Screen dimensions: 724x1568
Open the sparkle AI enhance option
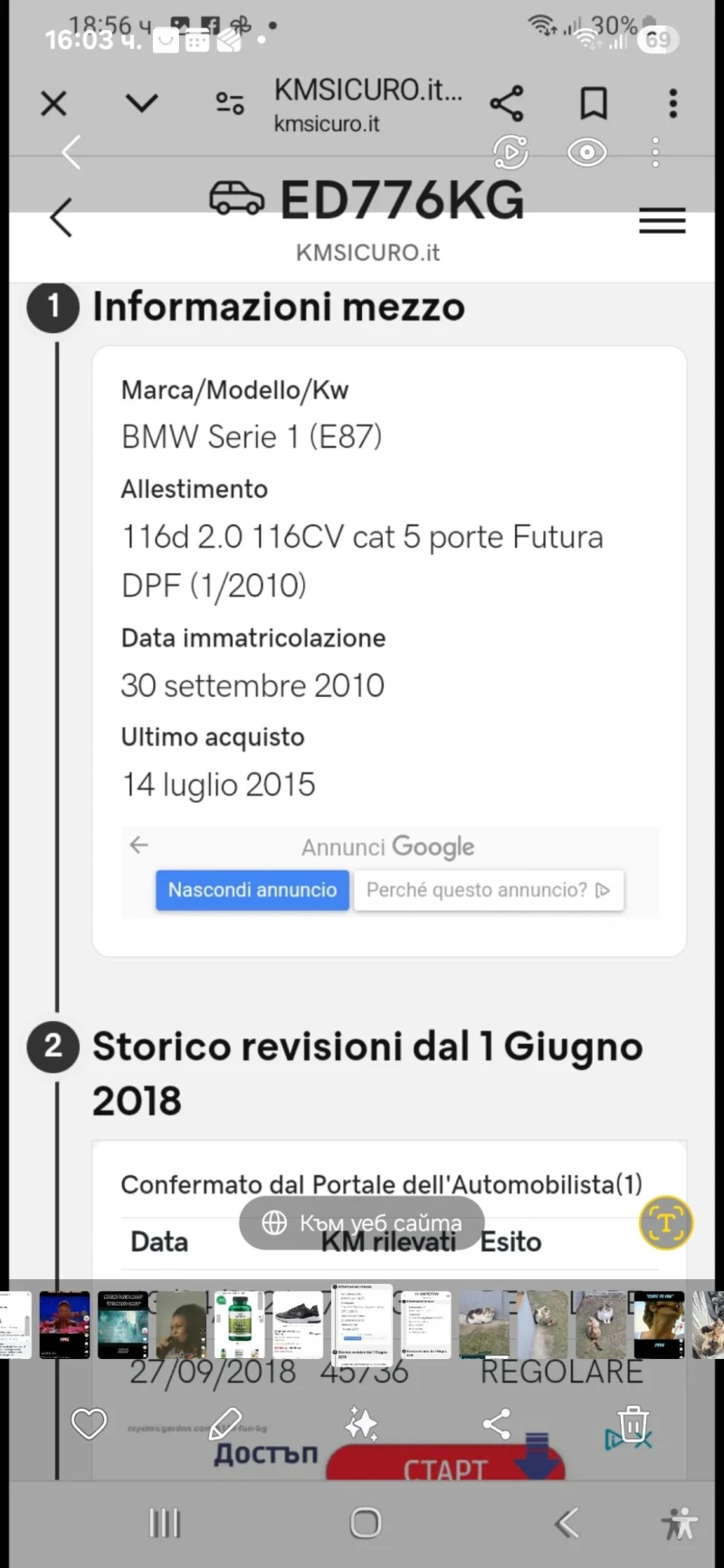361,1424
